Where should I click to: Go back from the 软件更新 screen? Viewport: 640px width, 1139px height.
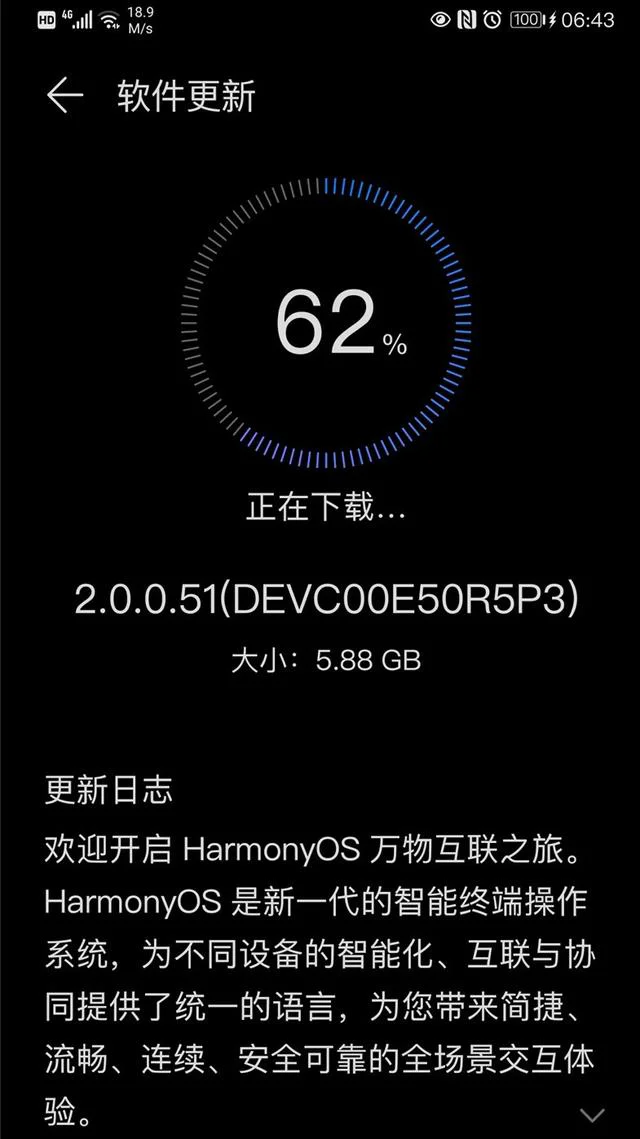point(64,96)
